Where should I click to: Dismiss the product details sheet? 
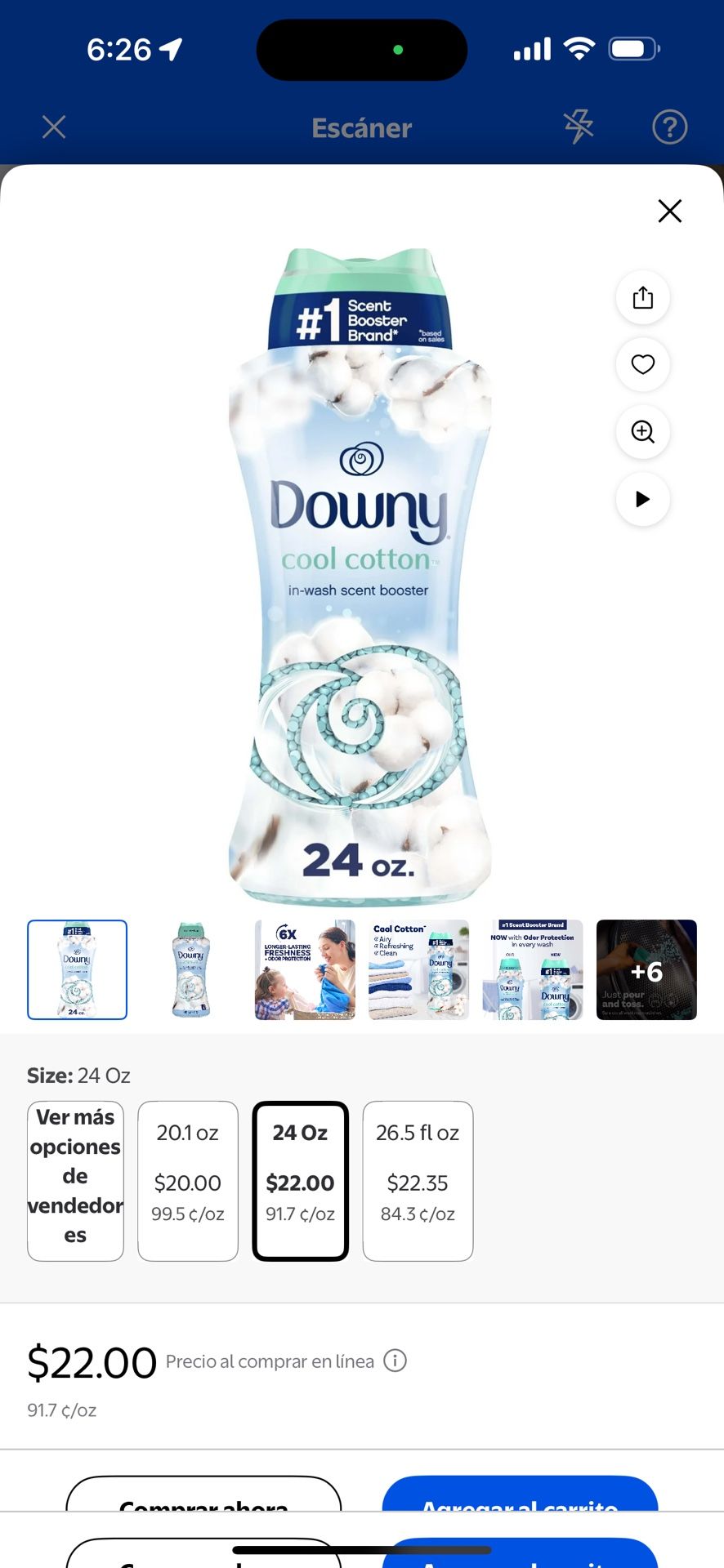[x=669, y=212]
